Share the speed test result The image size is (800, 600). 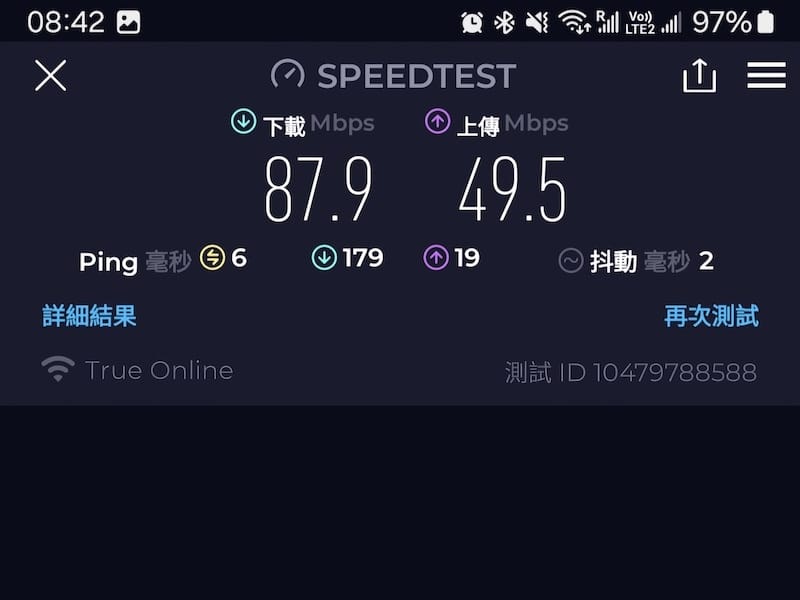click(x=700, y=76)
